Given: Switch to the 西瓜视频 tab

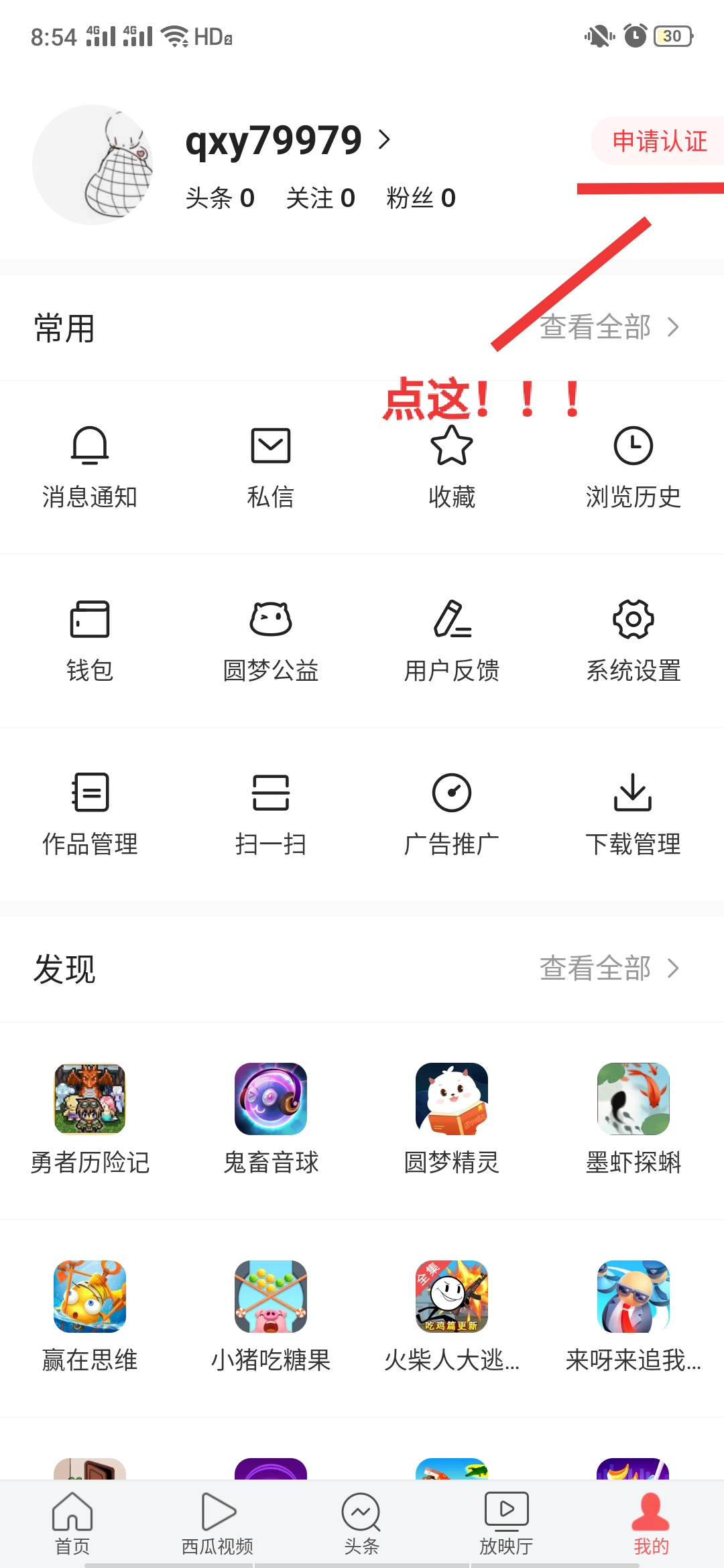Looking at the screenshot, I should coord(217,1521).
